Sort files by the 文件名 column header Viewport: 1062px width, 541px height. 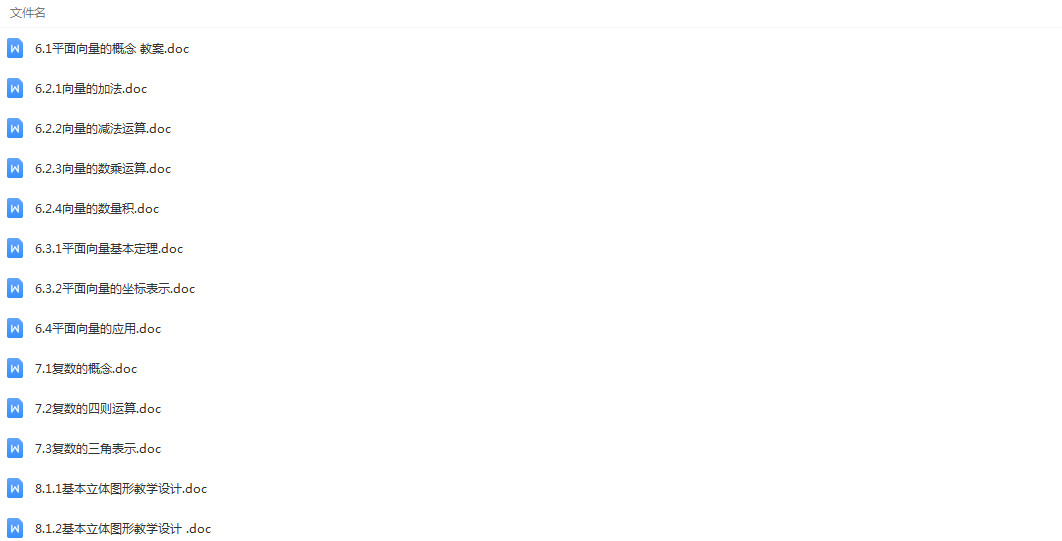coord(28,13)
